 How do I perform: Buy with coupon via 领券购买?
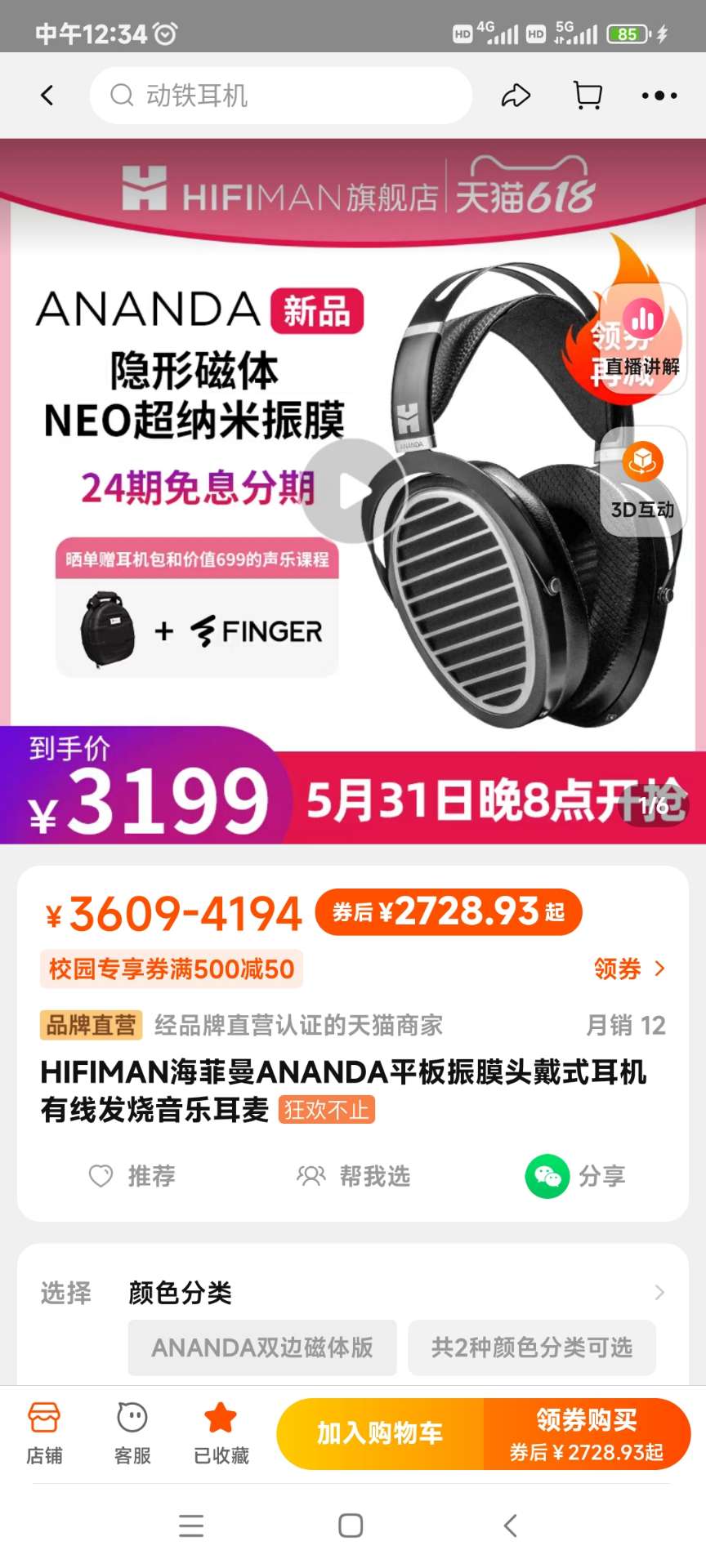click(x=587, y=1433)
